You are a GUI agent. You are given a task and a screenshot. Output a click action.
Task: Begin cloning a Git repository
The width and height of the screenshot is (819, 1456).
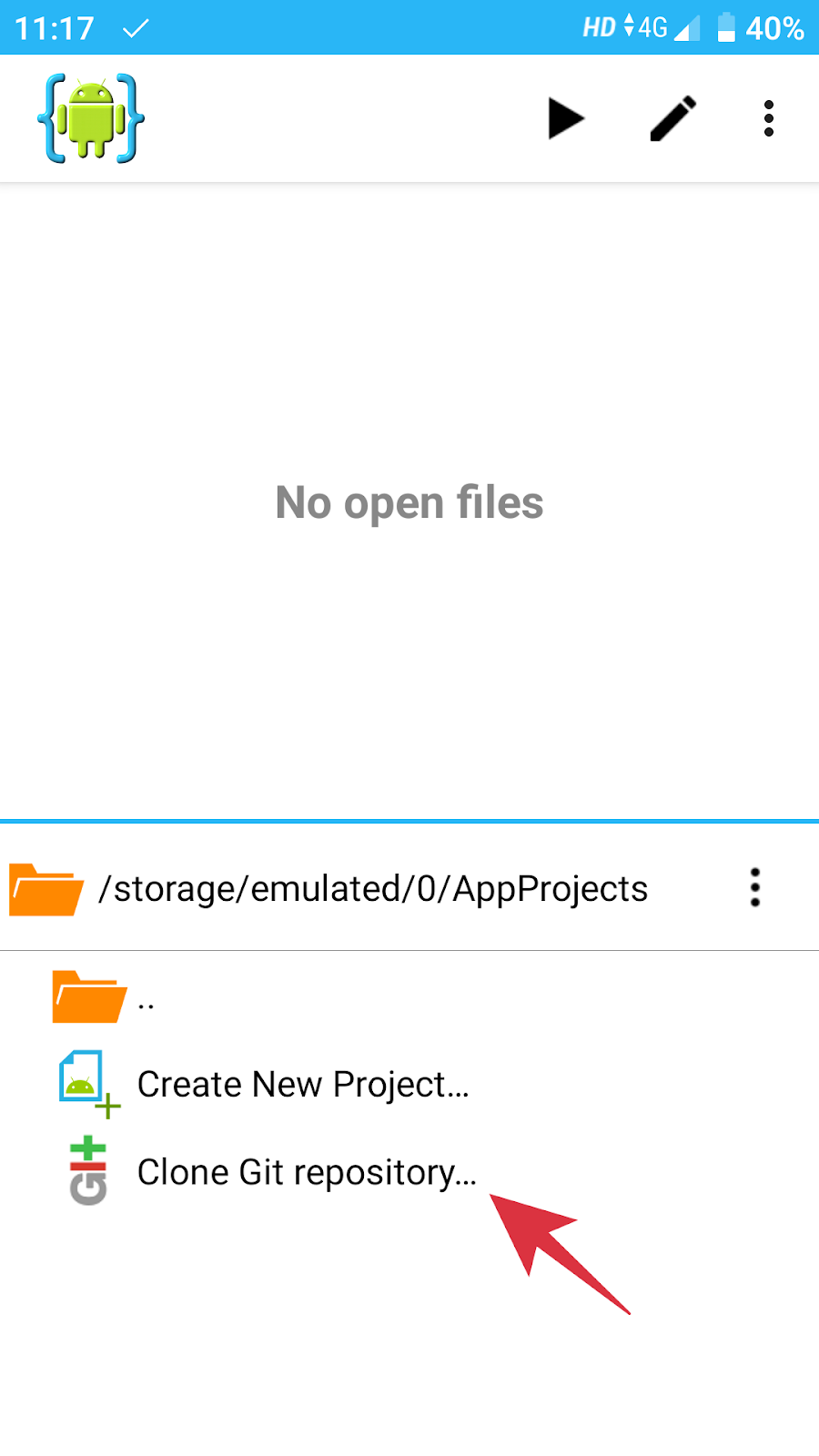[308, 1171]
